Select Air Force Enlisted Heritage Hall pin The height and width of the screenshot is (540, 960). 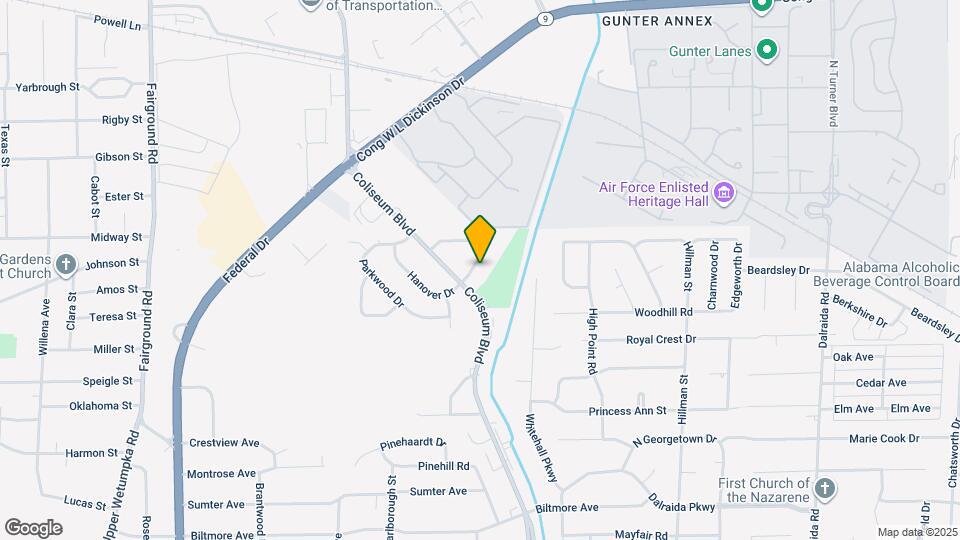(x=725, y=191)
